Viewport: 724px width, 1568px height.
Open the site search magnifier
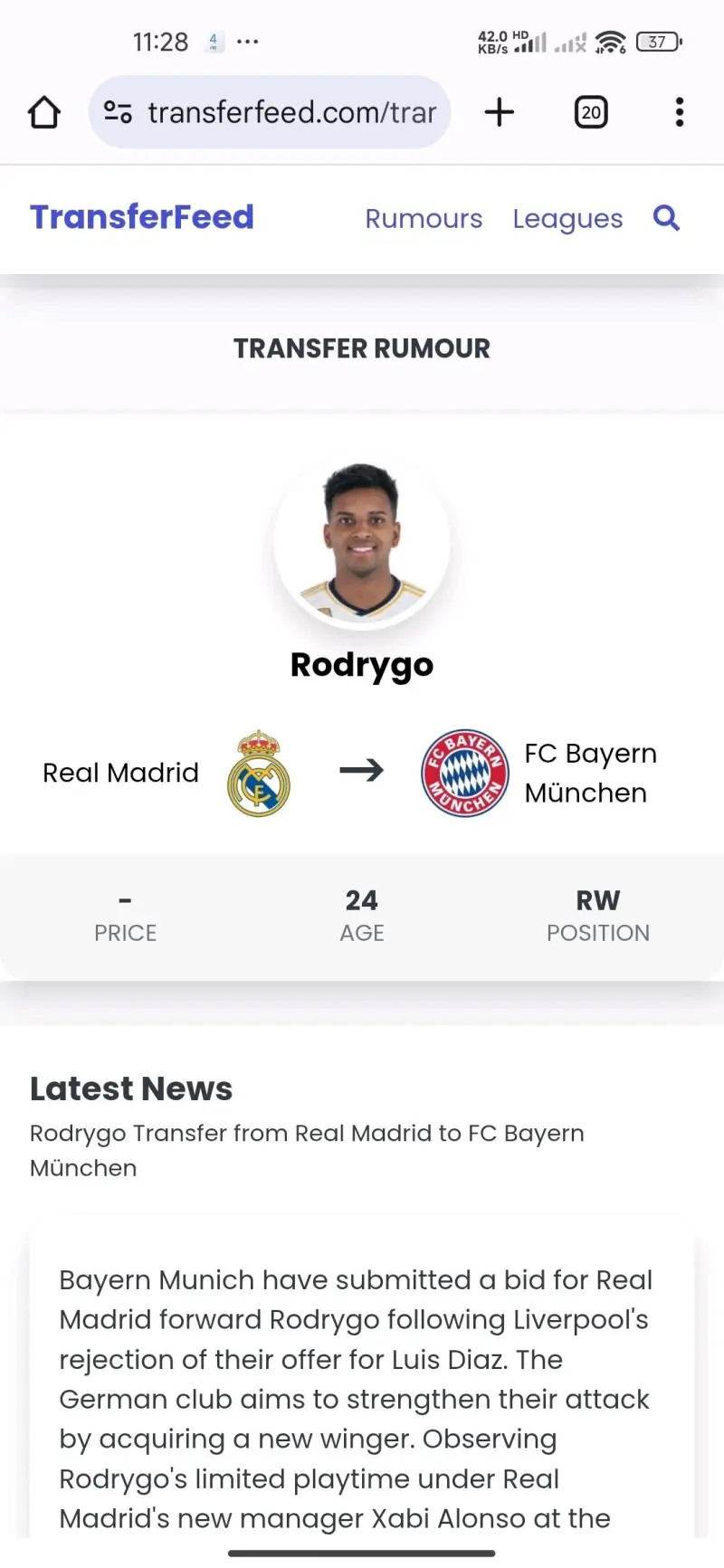666,218
